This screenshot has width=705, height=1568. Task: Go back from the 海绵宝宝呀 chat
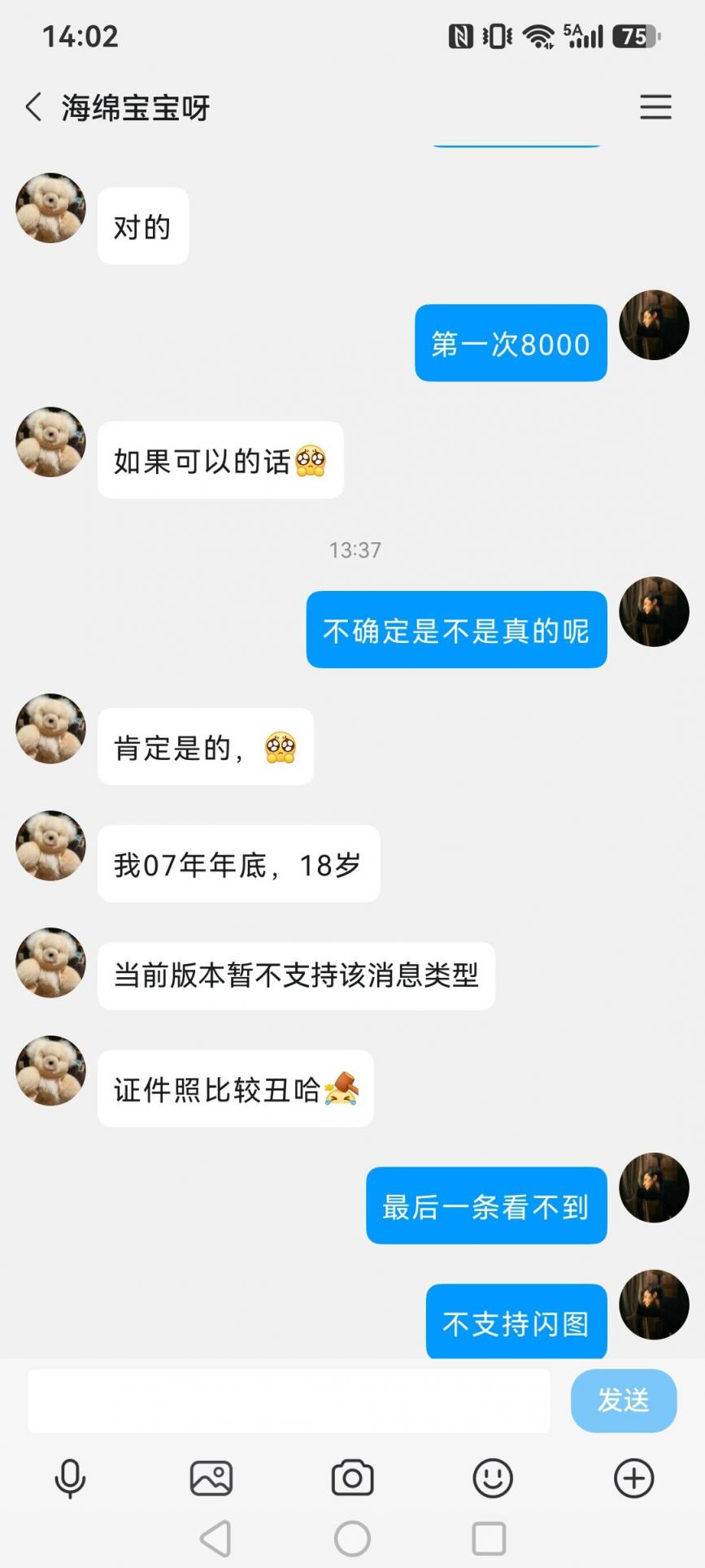click(33, 107)
